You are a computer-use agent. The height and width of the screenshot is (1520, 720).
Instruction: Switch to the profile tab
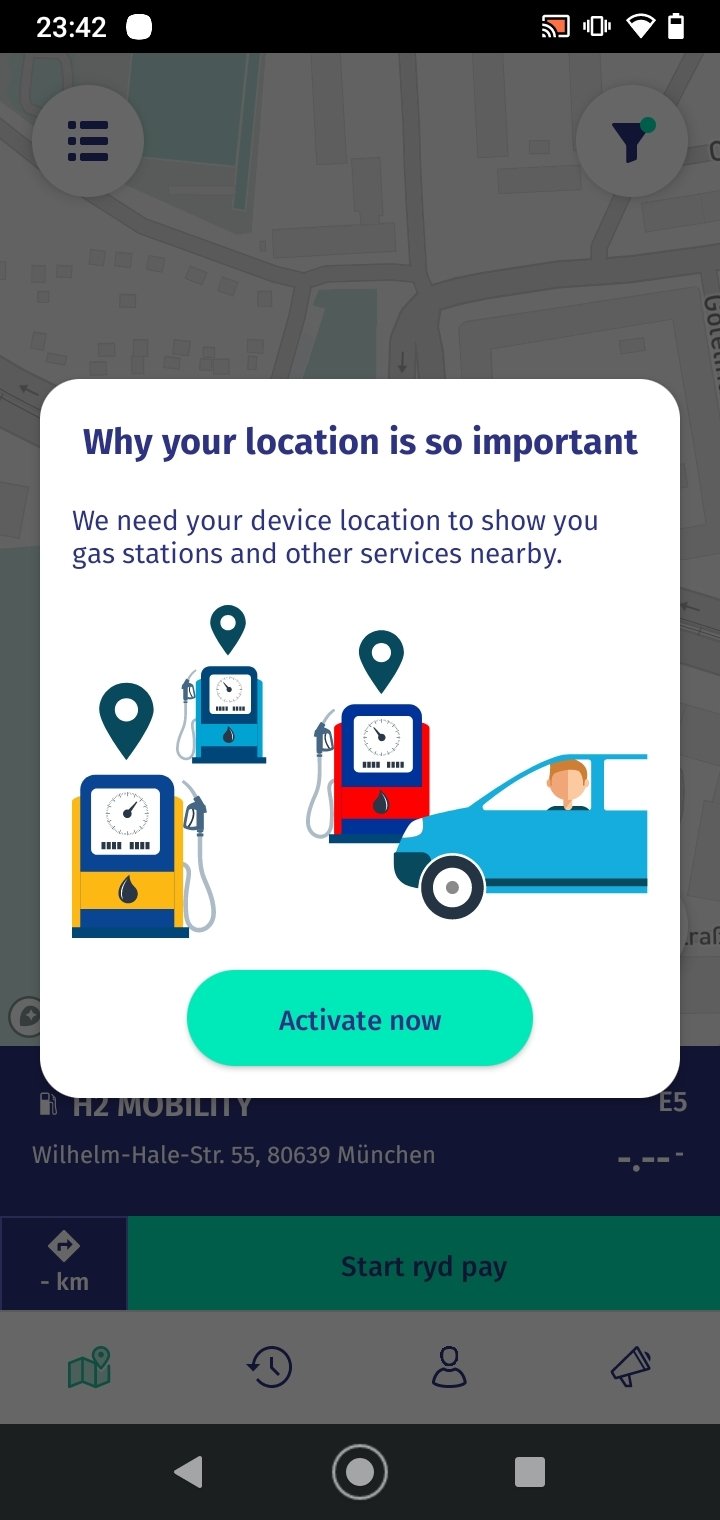(x=450, y=1367)
